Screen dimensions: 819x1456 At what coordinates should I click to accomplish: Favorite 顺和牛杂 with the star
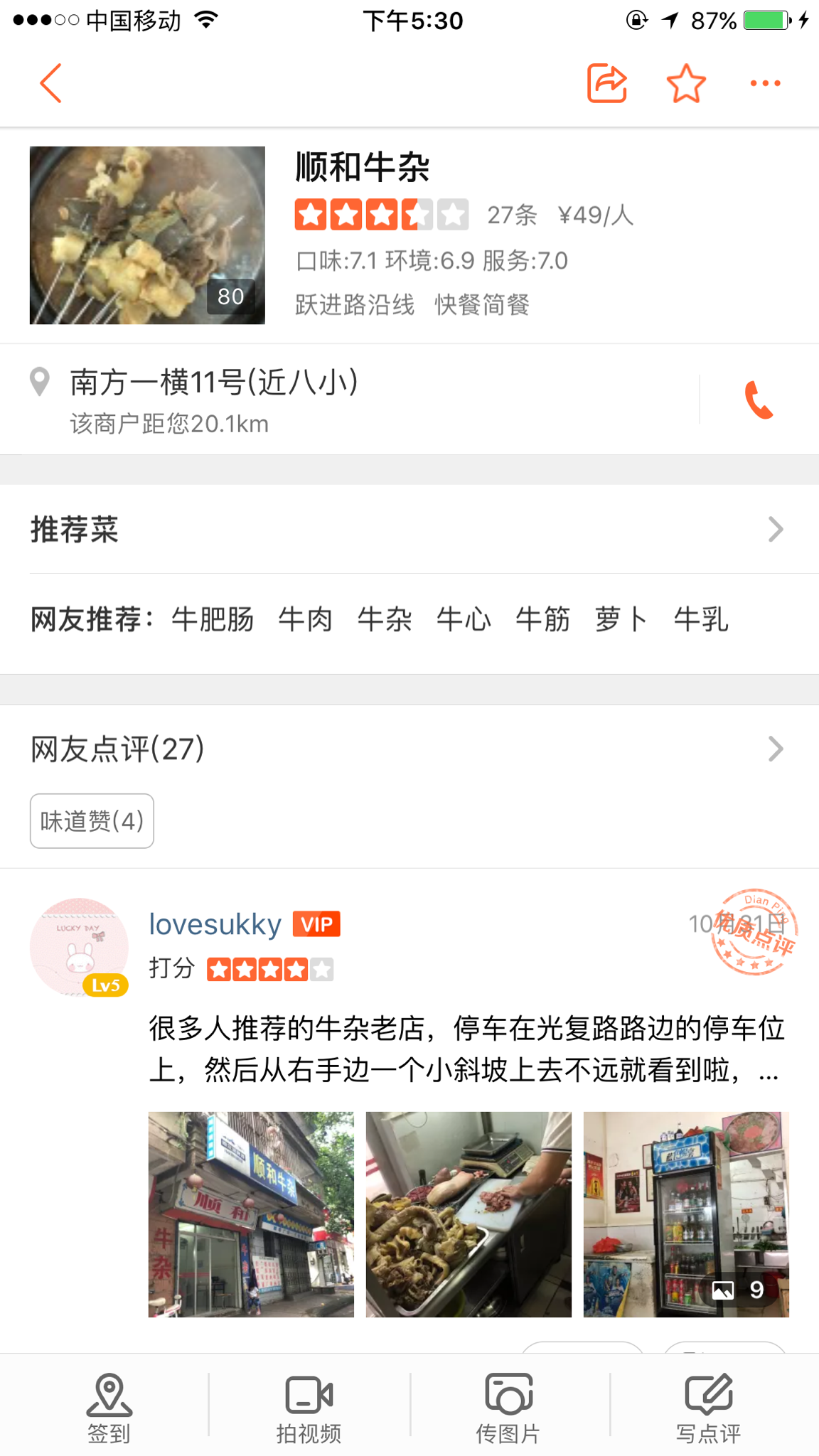[x=686, y=84]
